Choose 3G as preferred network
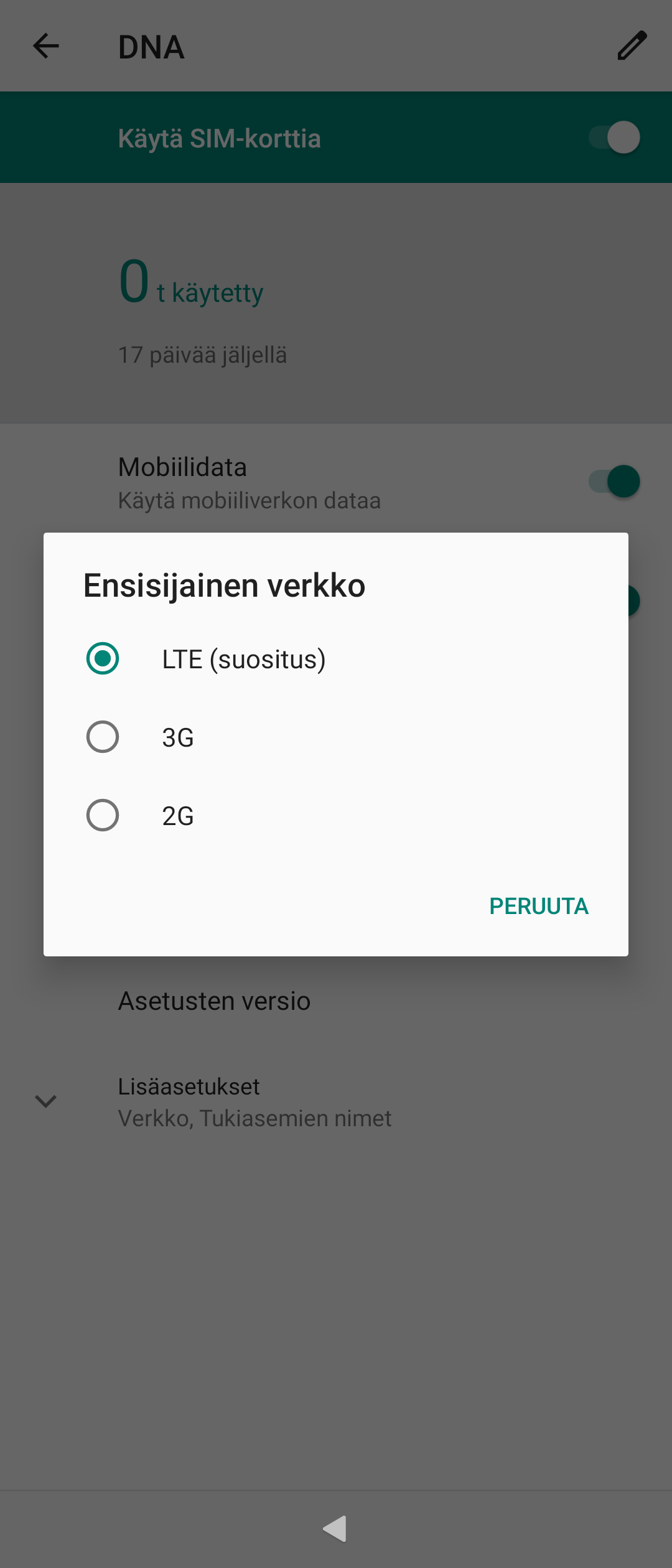Screen dimensions: 672x1568 pyautogui.click(x=103, y=737)
